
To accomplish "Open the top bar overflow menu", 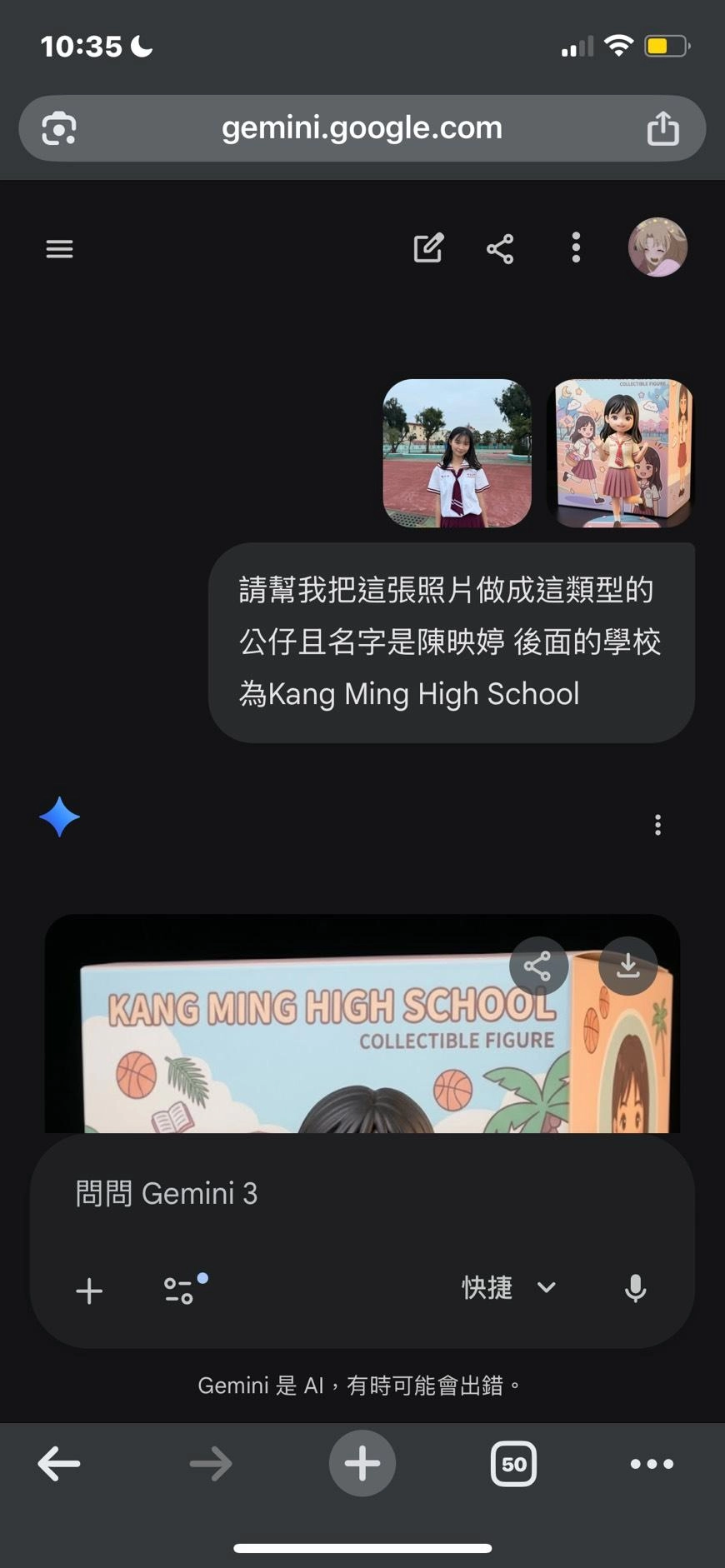I will click(576, 248).
